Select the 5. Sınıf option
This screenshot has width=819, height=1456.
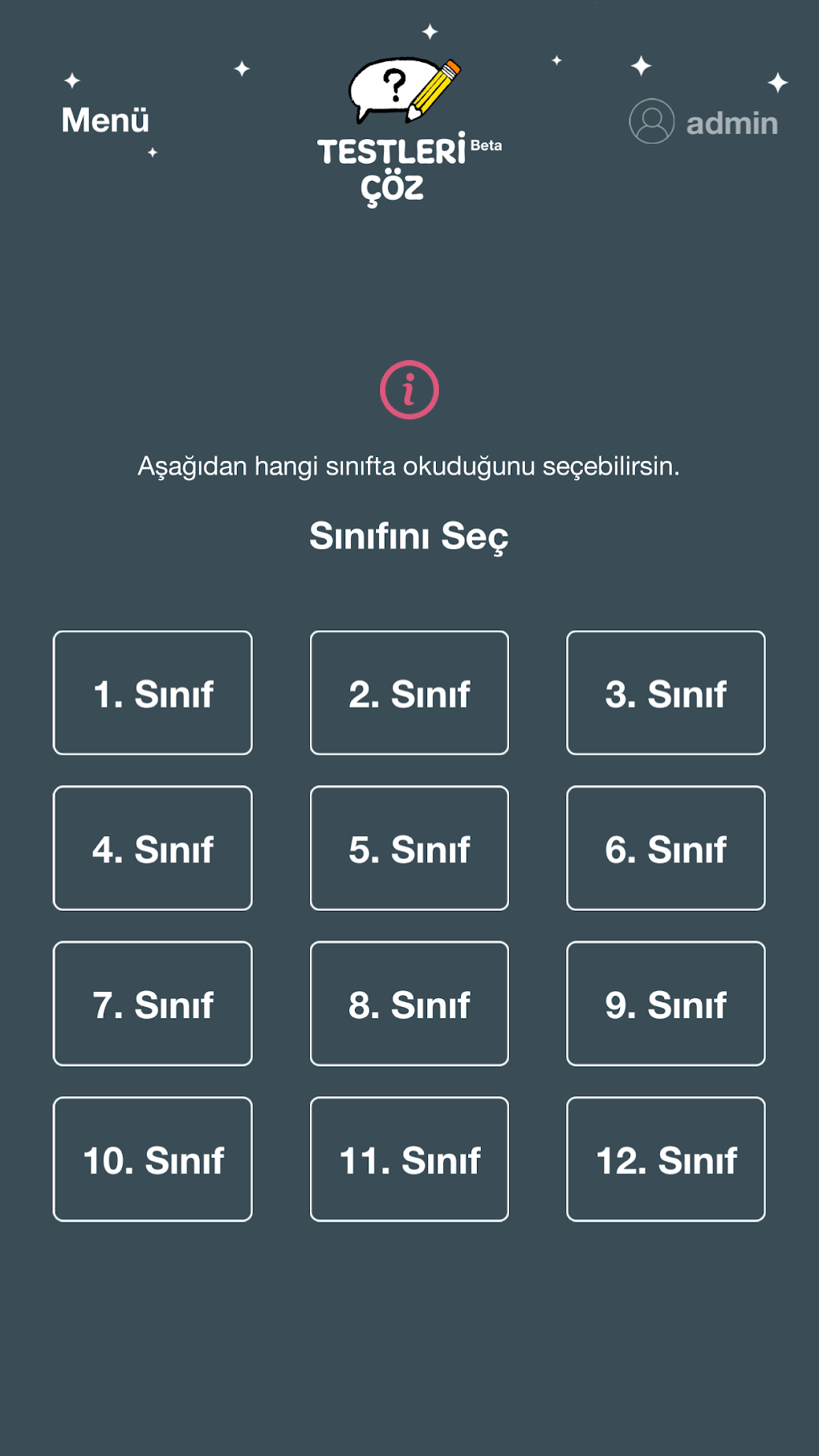click(409, 848)
